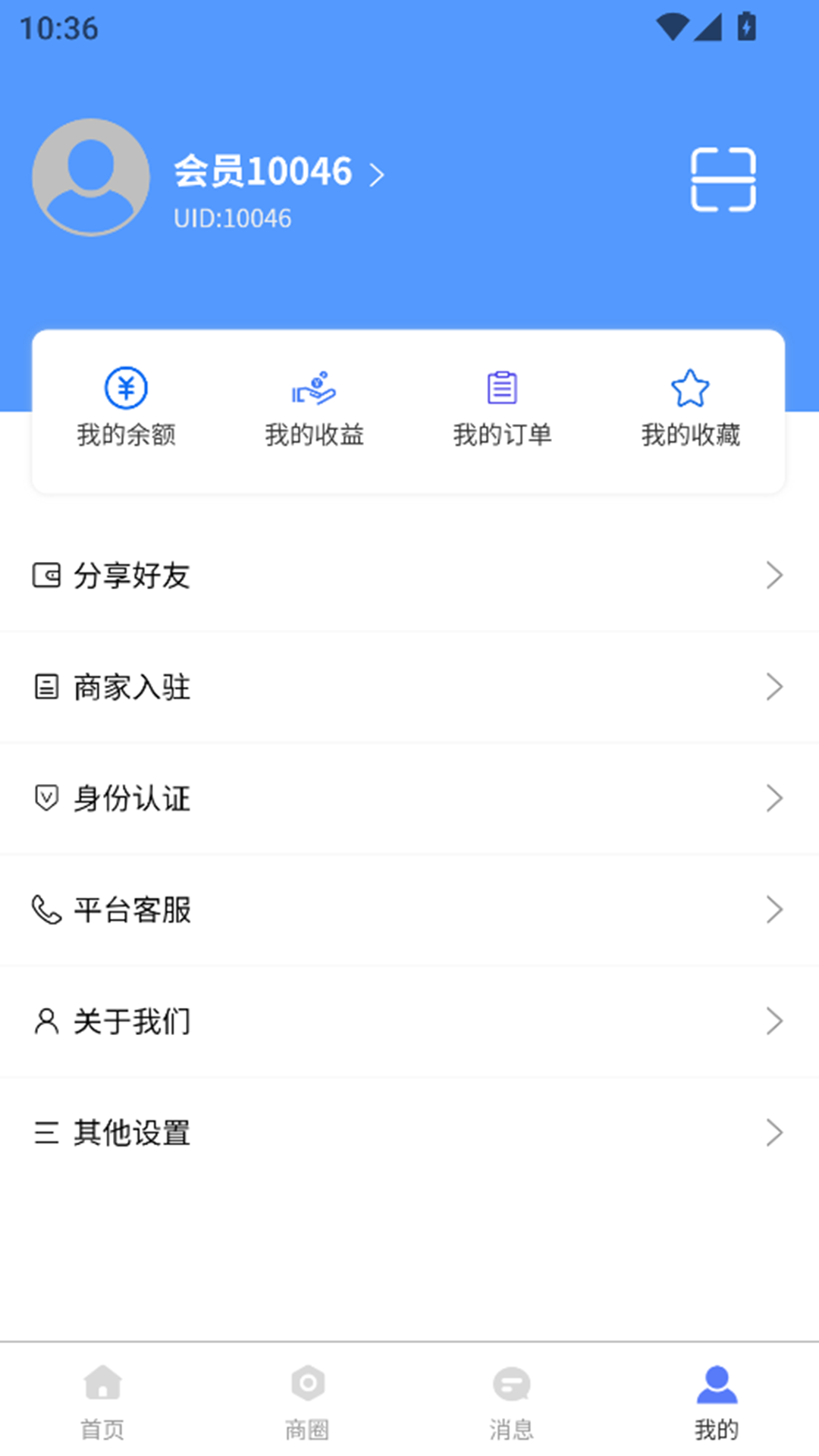
Task: Click the 商家入驻 document icon
Action: click(x=47, y=686)
